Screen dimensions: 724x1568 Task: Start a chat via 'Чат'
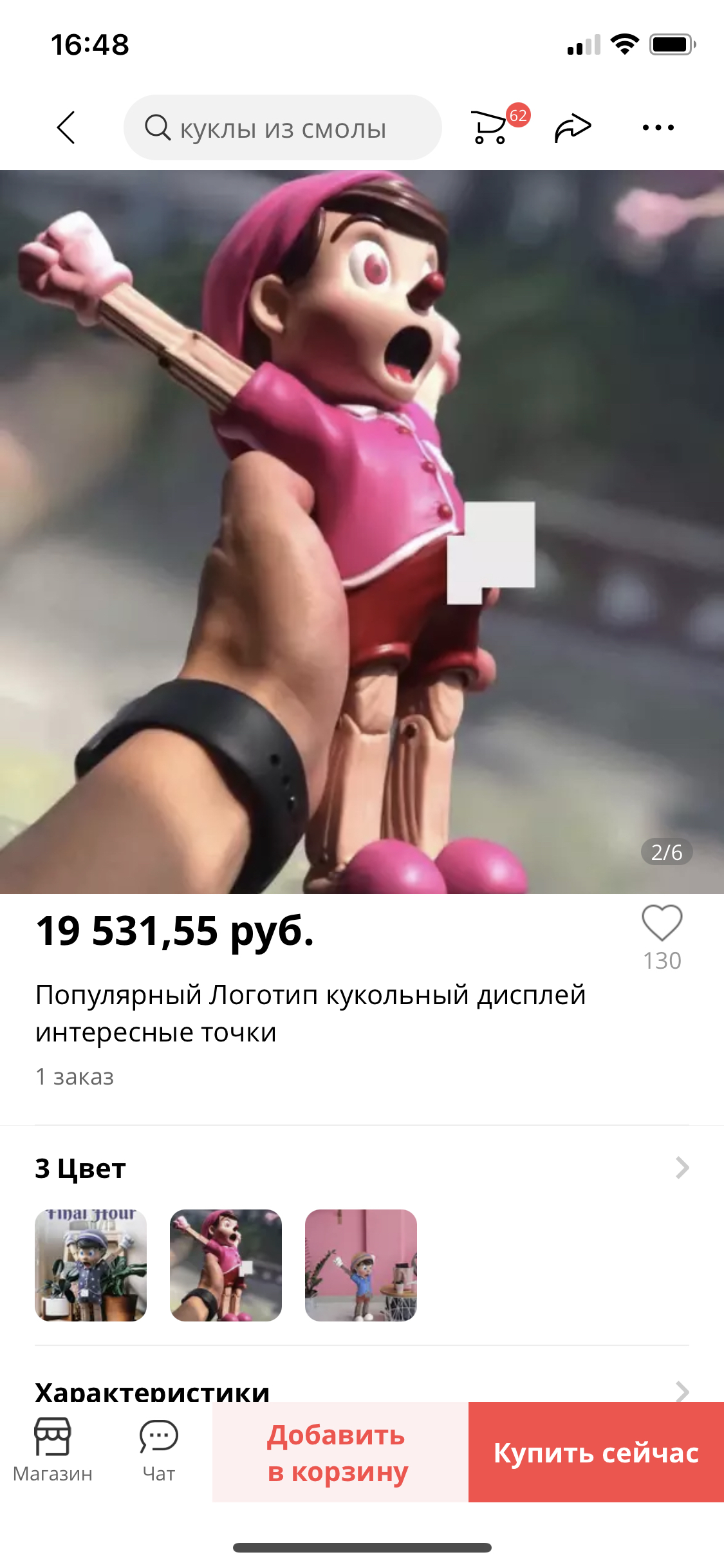(x=158, y=1451)
